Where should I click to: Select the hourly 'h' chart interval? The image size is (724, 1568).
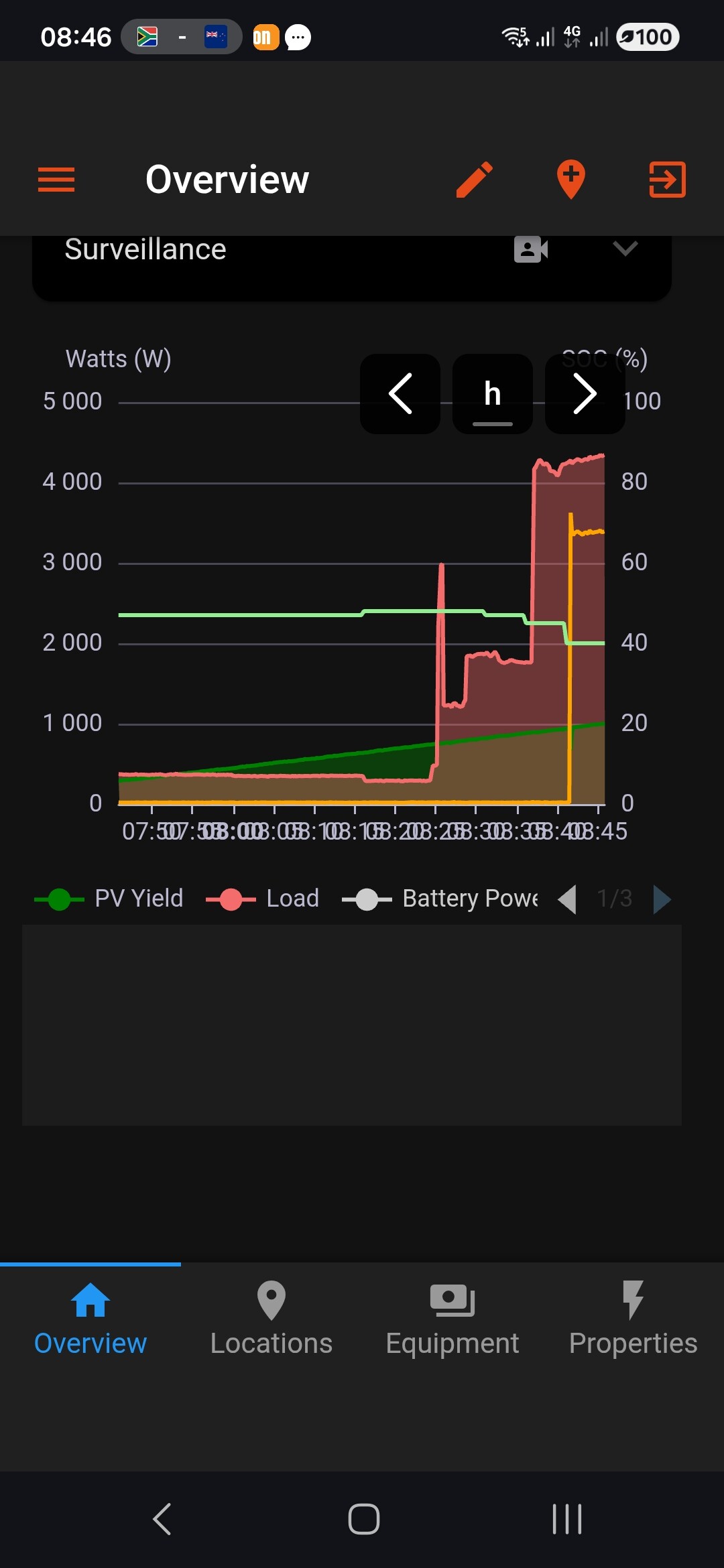[493, 394]
